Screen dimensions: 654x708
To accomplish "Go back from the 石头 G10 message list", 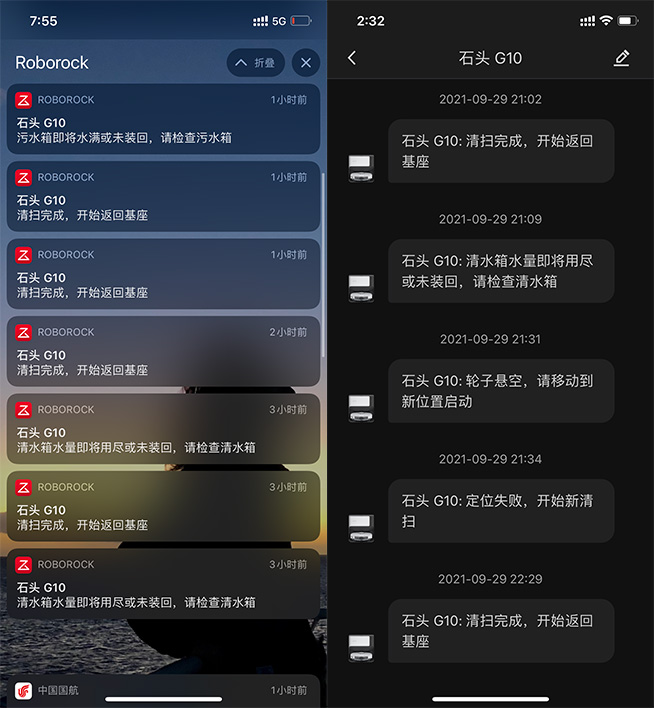I will click(352, 58).
